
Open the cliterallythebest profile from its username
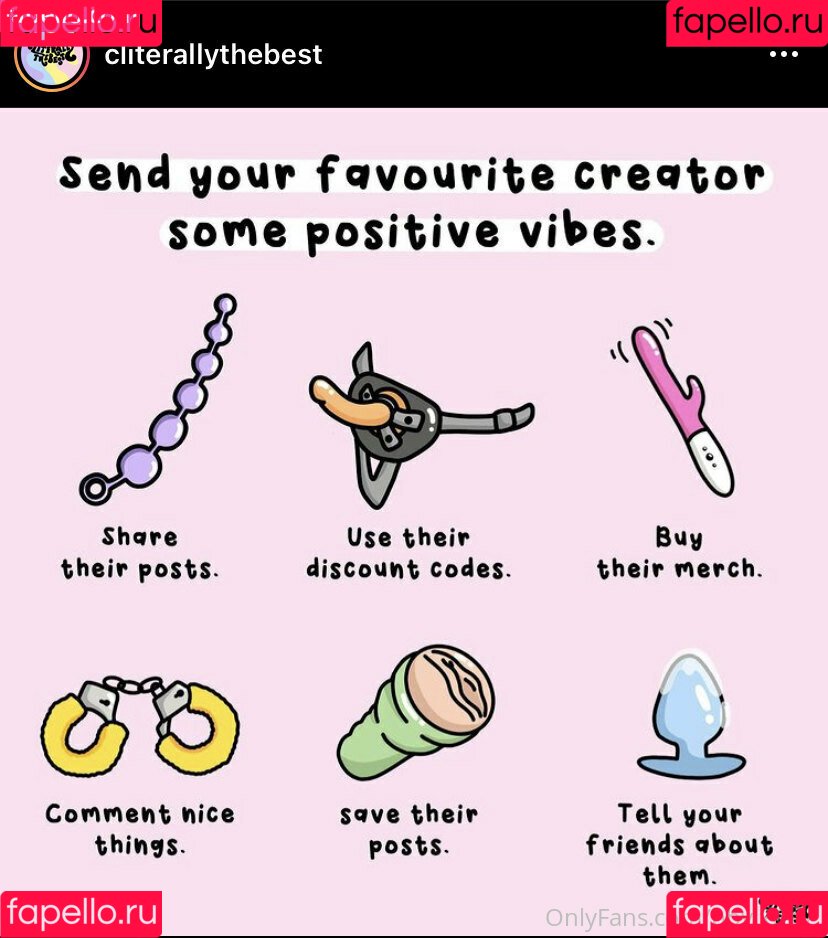213,56
